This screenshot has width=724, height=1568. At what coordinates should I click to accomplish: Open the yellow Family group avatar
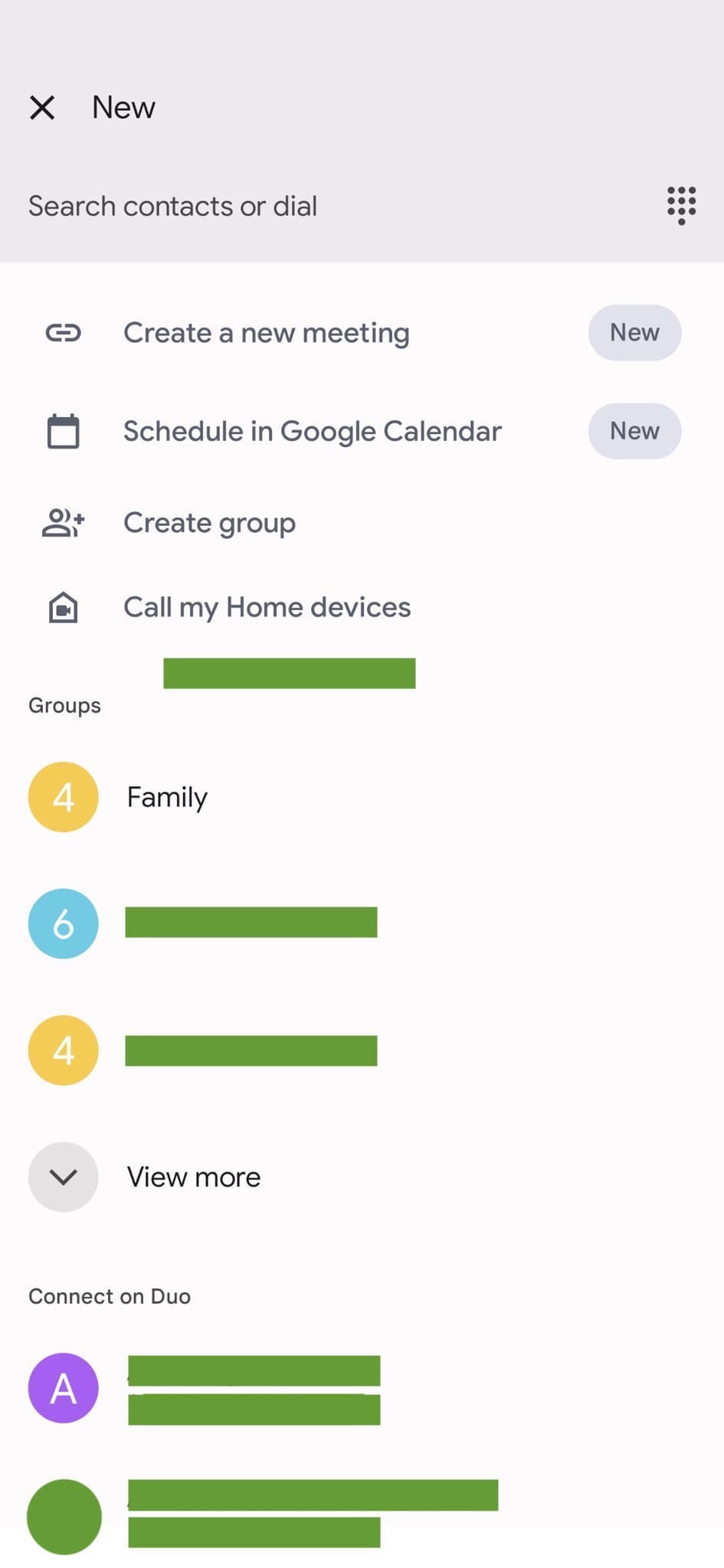tap(64, 796)
